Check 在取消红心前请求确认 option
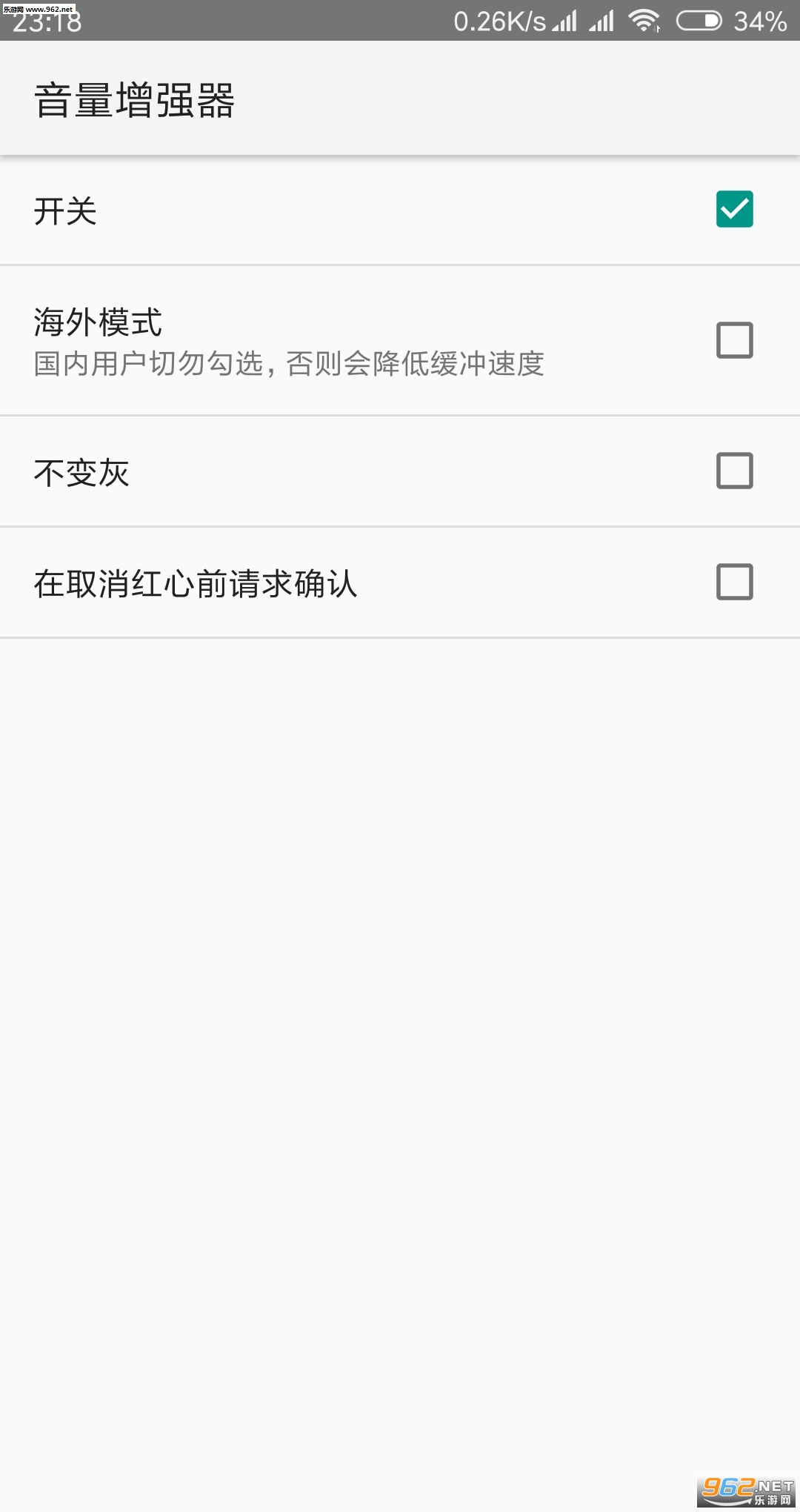 734,582
